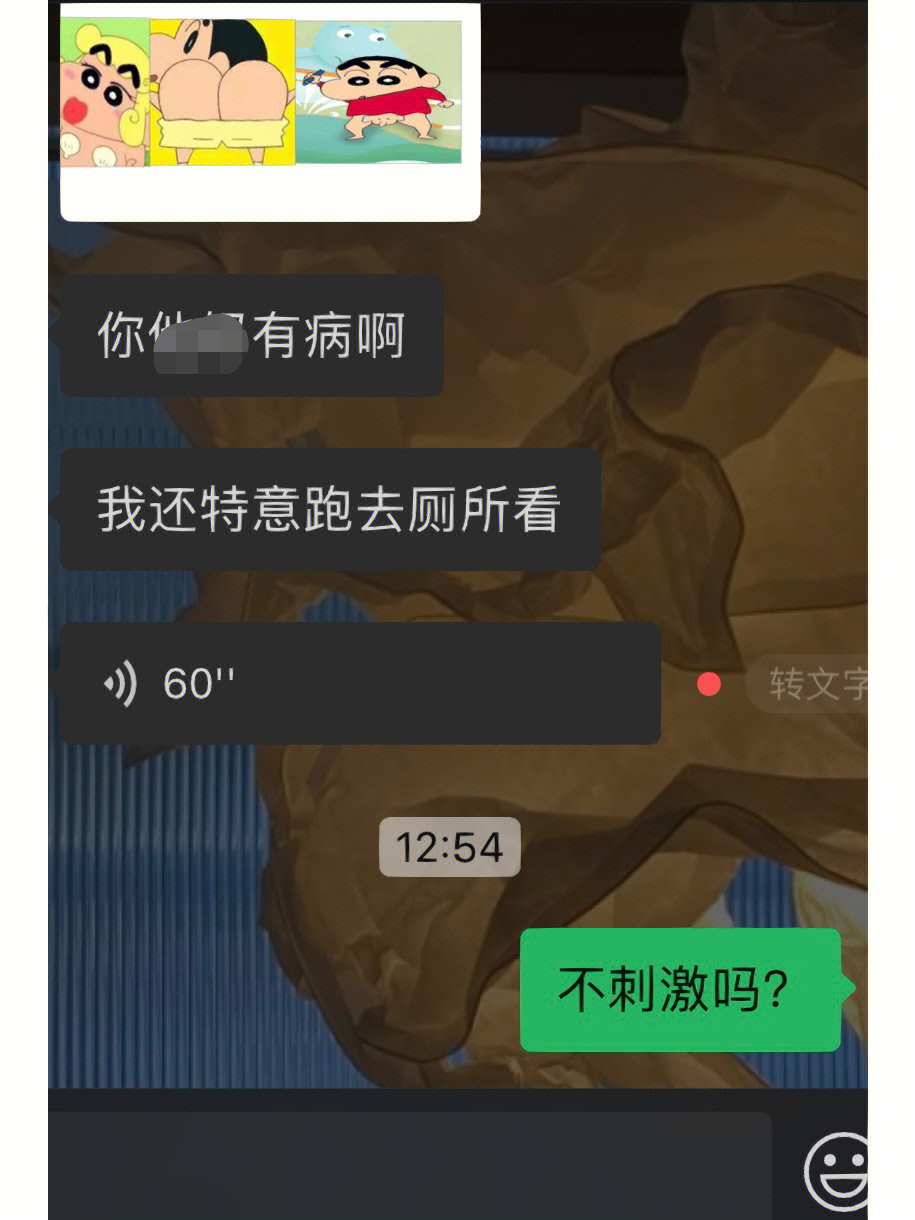The image size is (915, 1220).
Task: Open the Crayon Shin-chan image message
Action: click(270, 105)
